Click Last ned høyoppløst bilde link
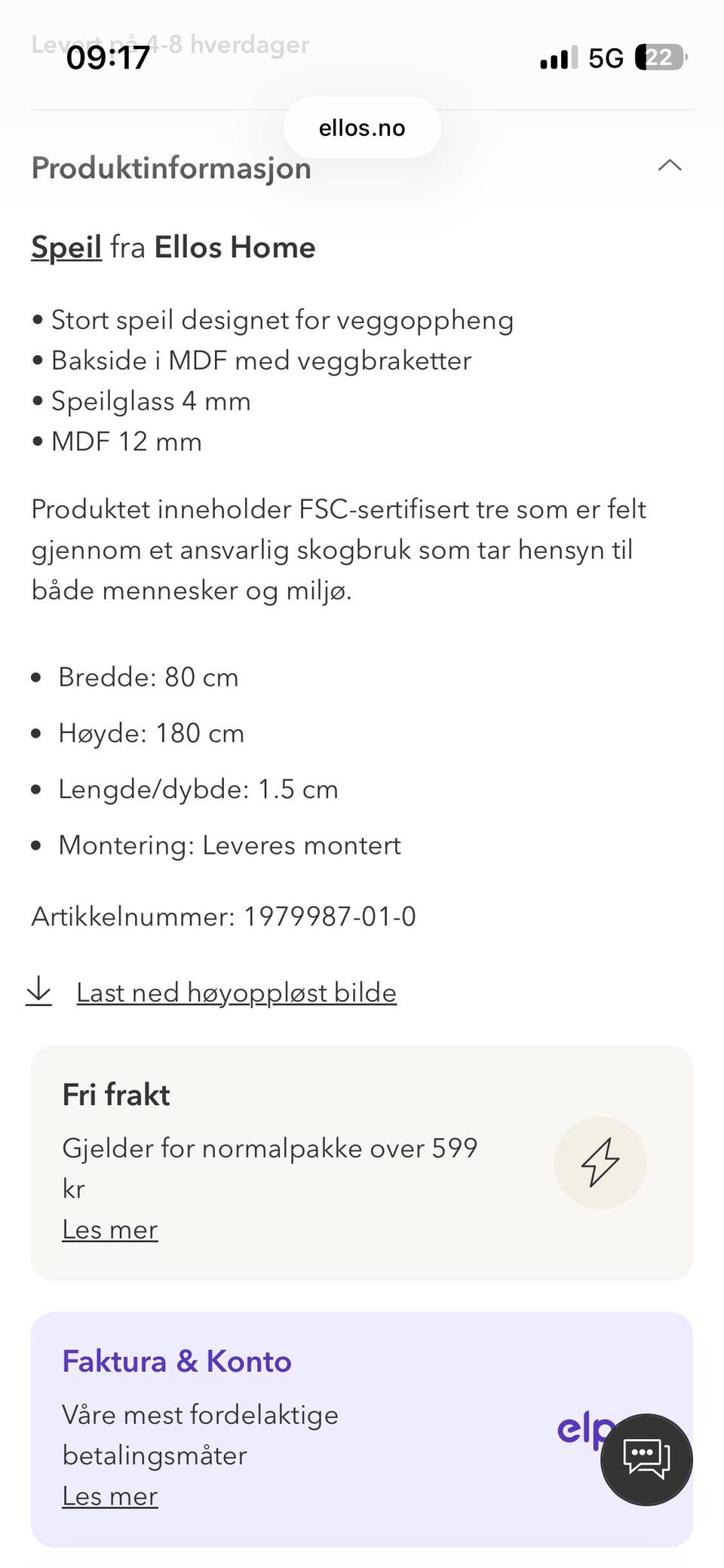This screenshot has height=1568, width=724. [x=235, y=992]
